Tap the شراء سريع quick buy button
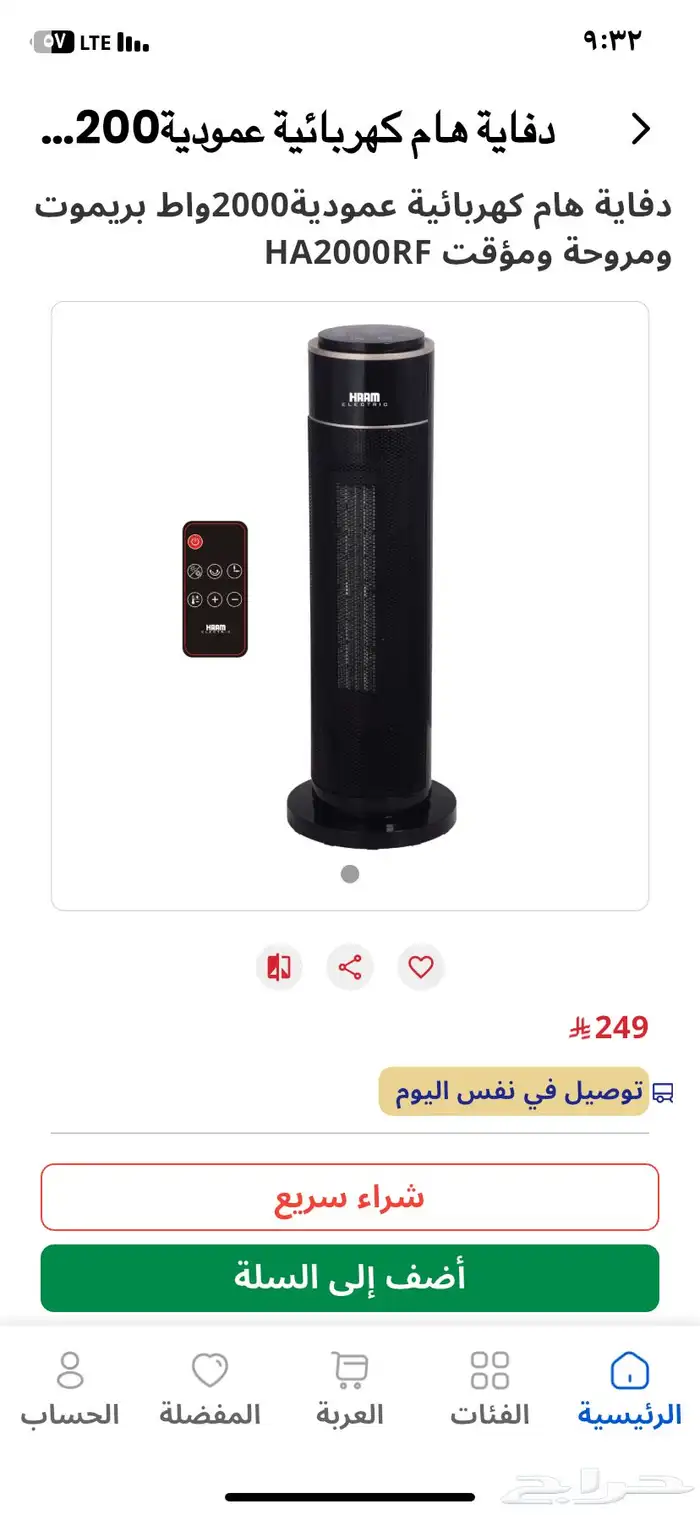This screenshot has width=700, height=1515. pyautogui.click(x=350, y=1197)
